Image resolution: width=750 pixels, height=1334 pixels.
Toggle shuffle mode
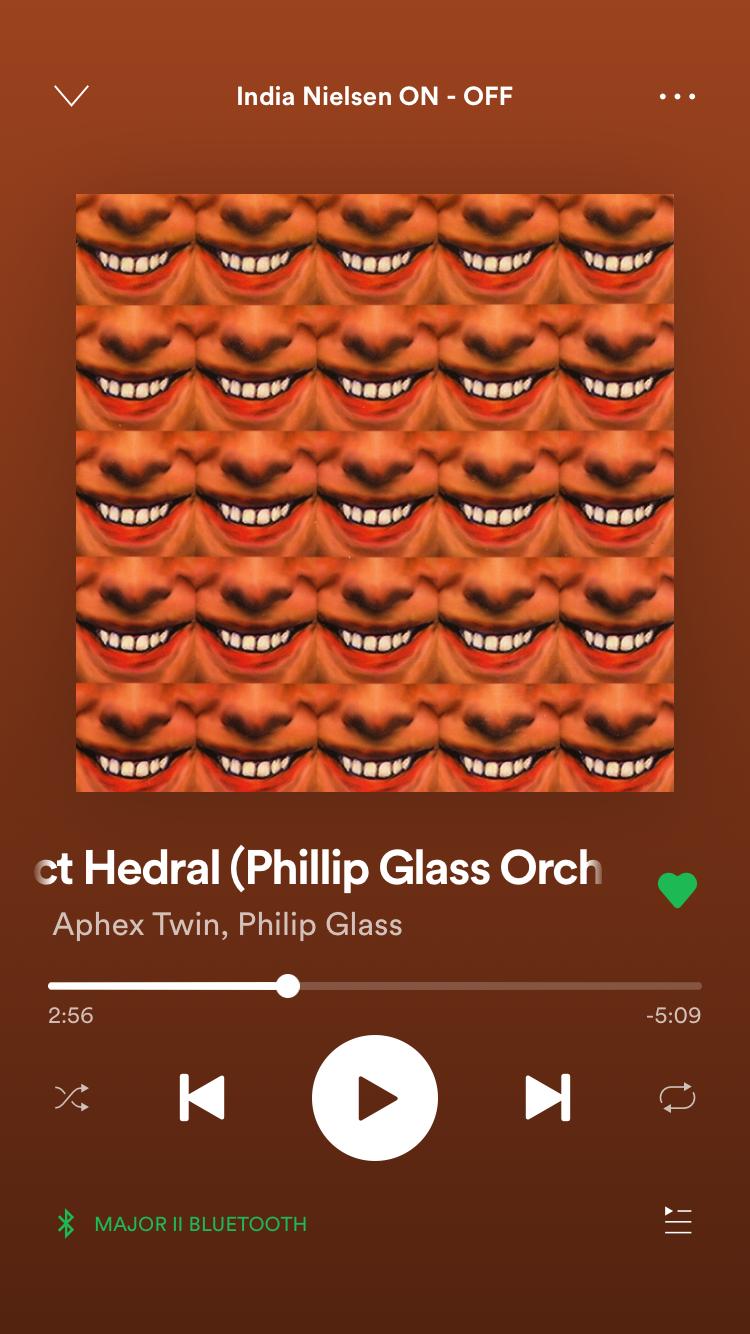tap(71, 1098)
